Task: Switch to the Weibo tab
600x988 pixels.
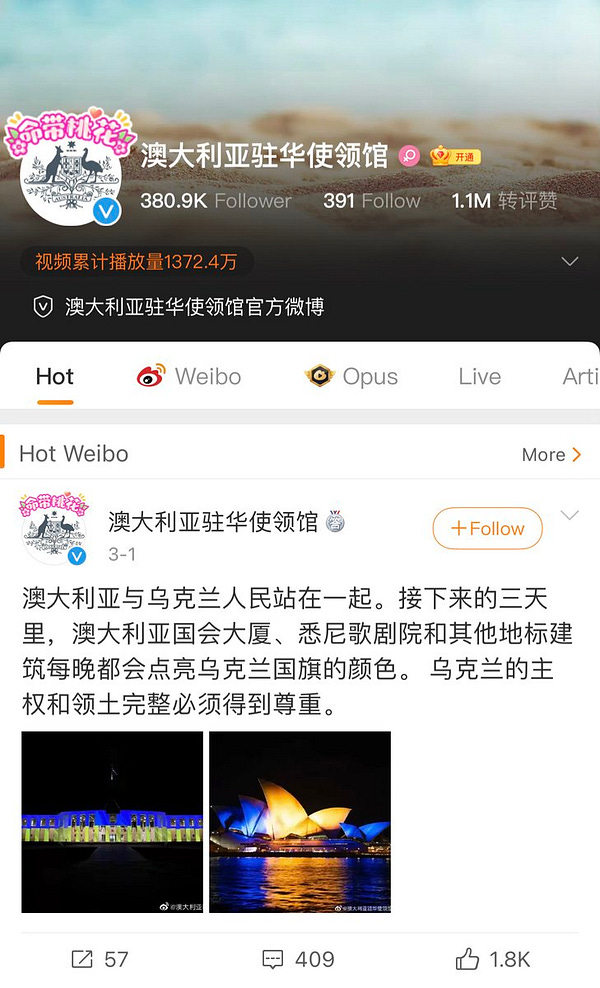Action: click(189, 377)
